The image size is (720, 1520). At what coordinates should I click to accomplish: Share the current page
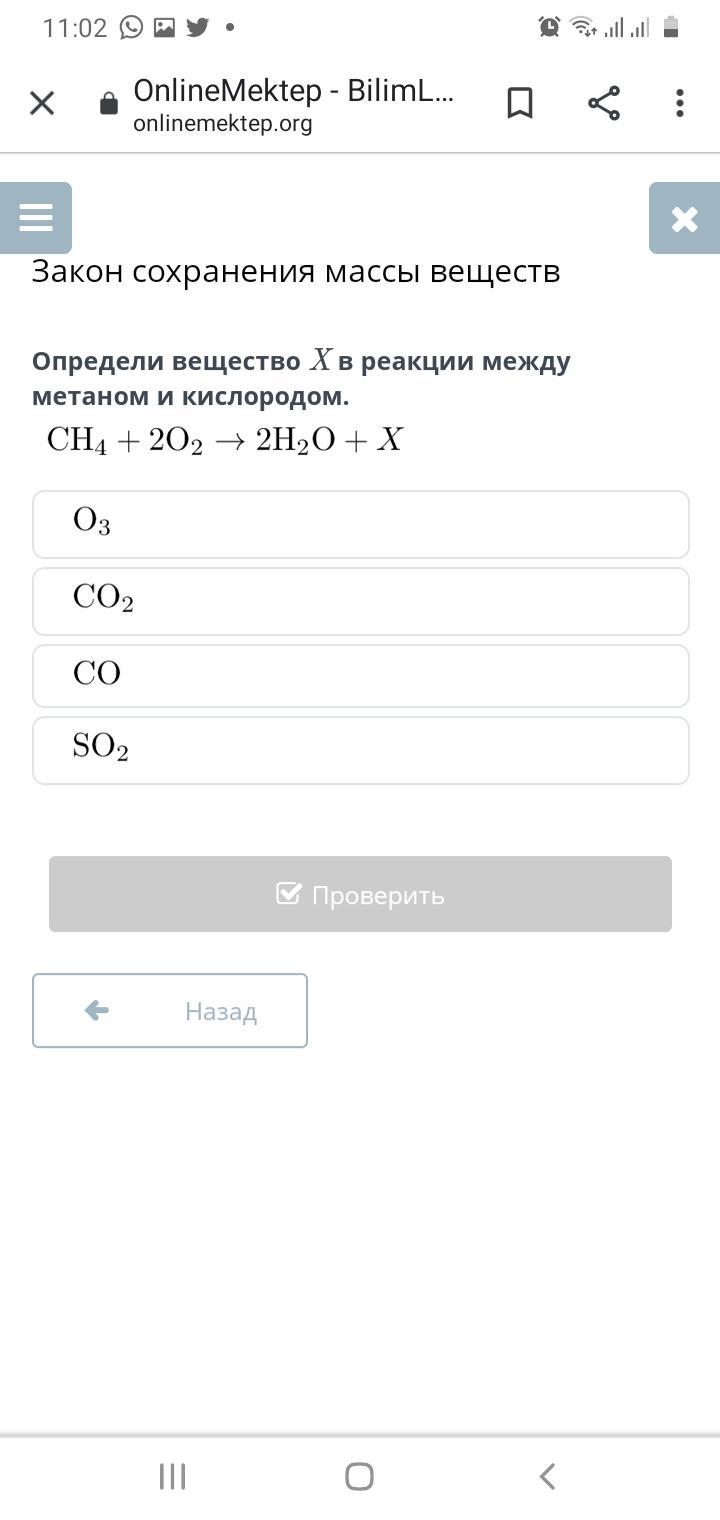tap(603, 103)
